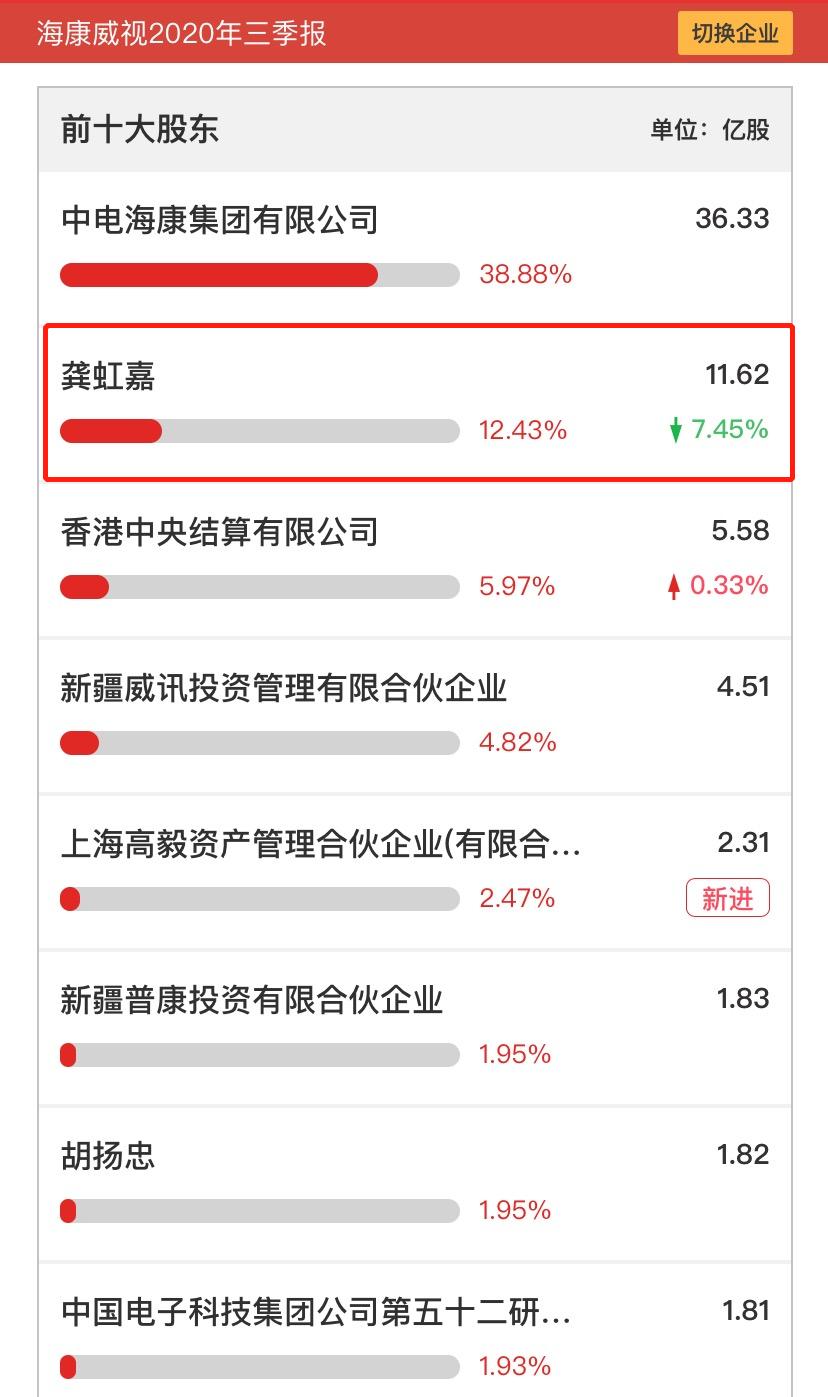Viewport: 828px width, 1397px height.
Task: Tap the 11.62 holding value
Action: [736, 375]
